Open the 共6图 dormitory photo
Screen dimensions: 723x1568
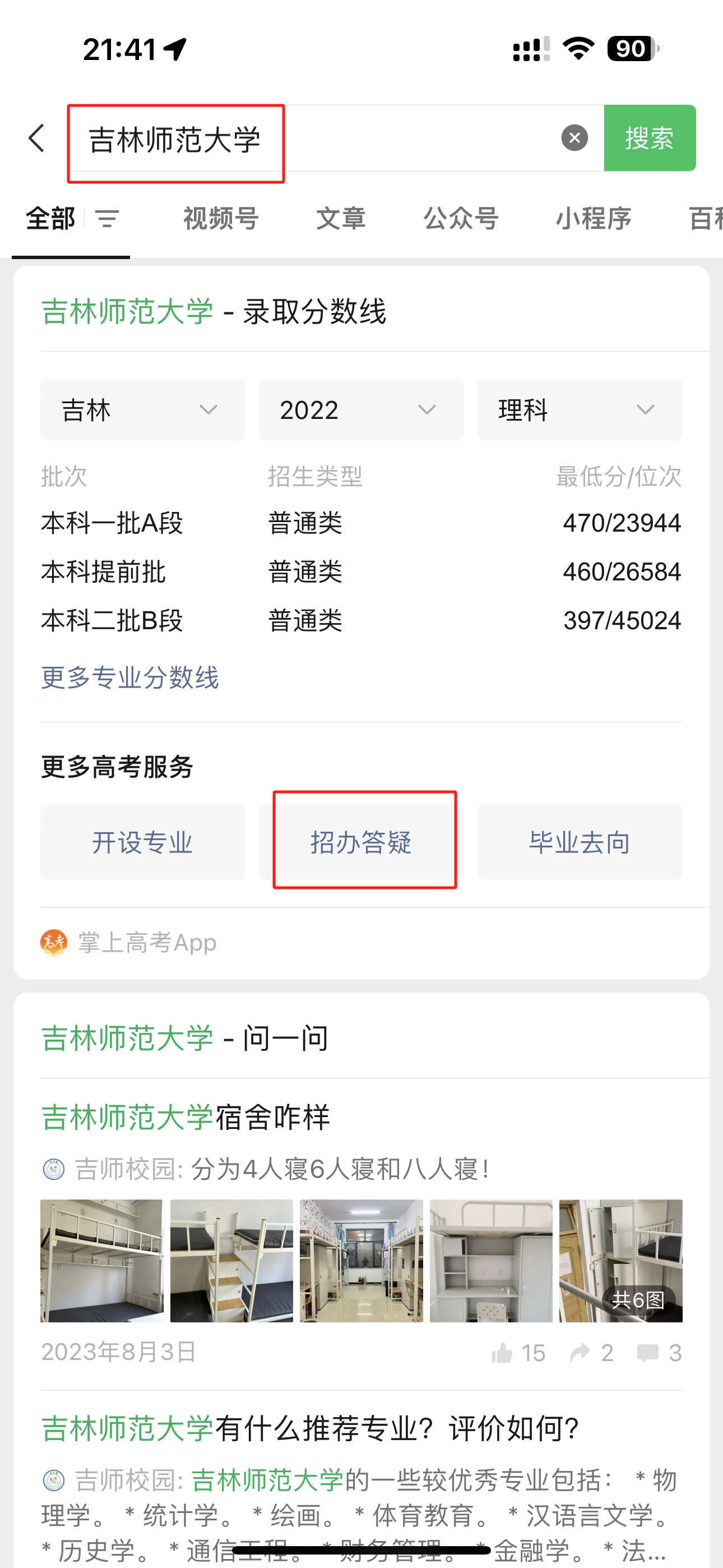(x=620, y=1261)
